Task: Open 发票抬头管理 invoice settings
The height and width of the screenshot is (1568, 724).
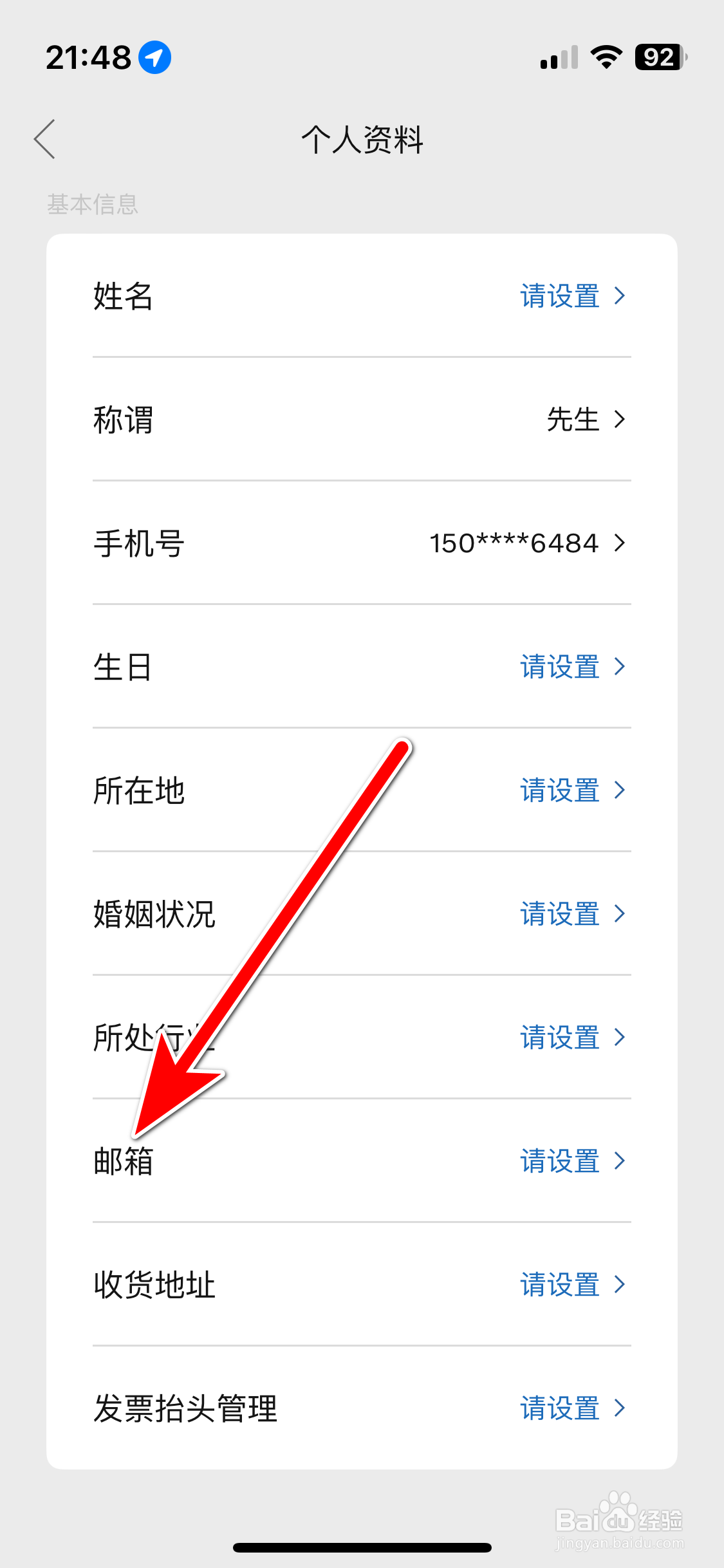Action: click(x=360, y=1408)
